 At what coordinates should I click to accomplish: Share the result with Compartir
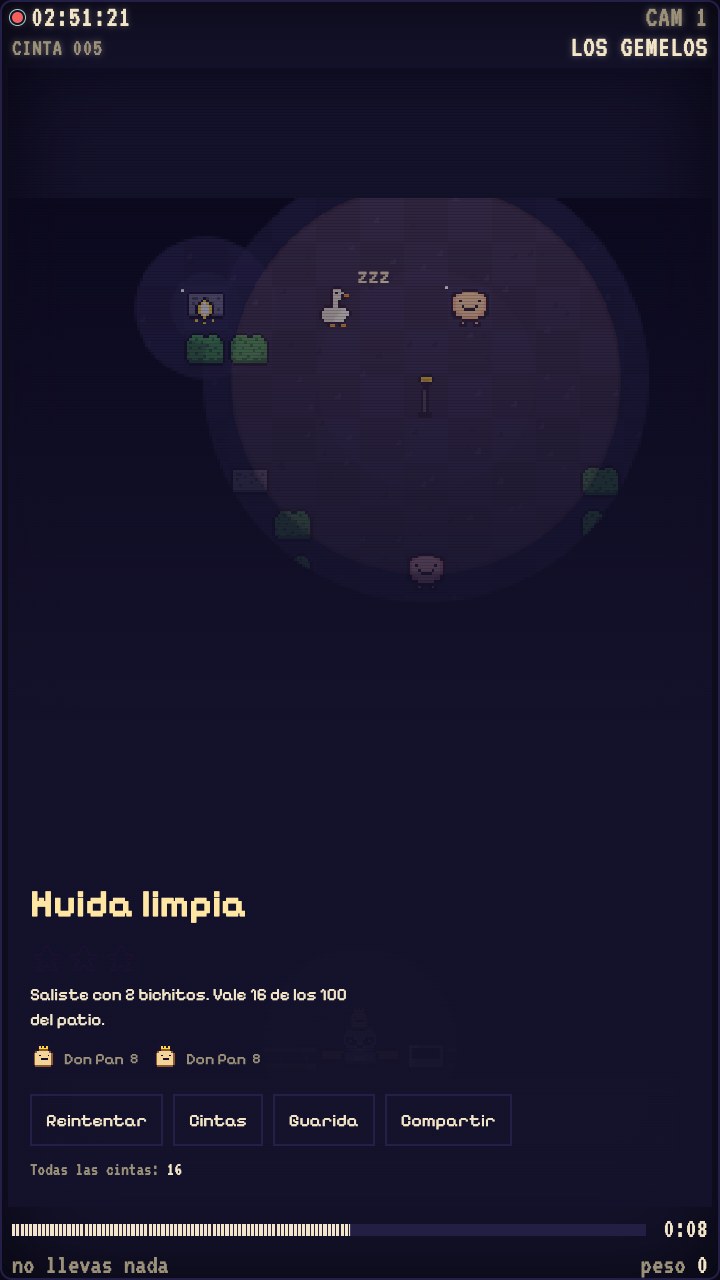point(448,1120)
